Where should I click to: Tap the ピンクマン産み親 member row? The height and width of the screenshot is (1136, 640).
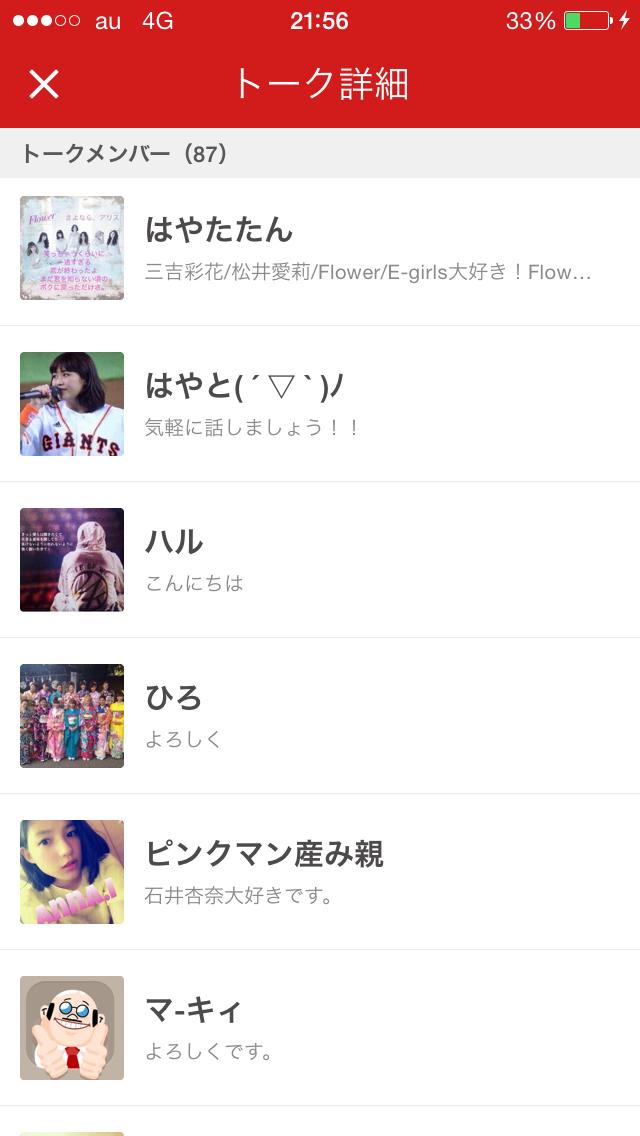[320, 872]
